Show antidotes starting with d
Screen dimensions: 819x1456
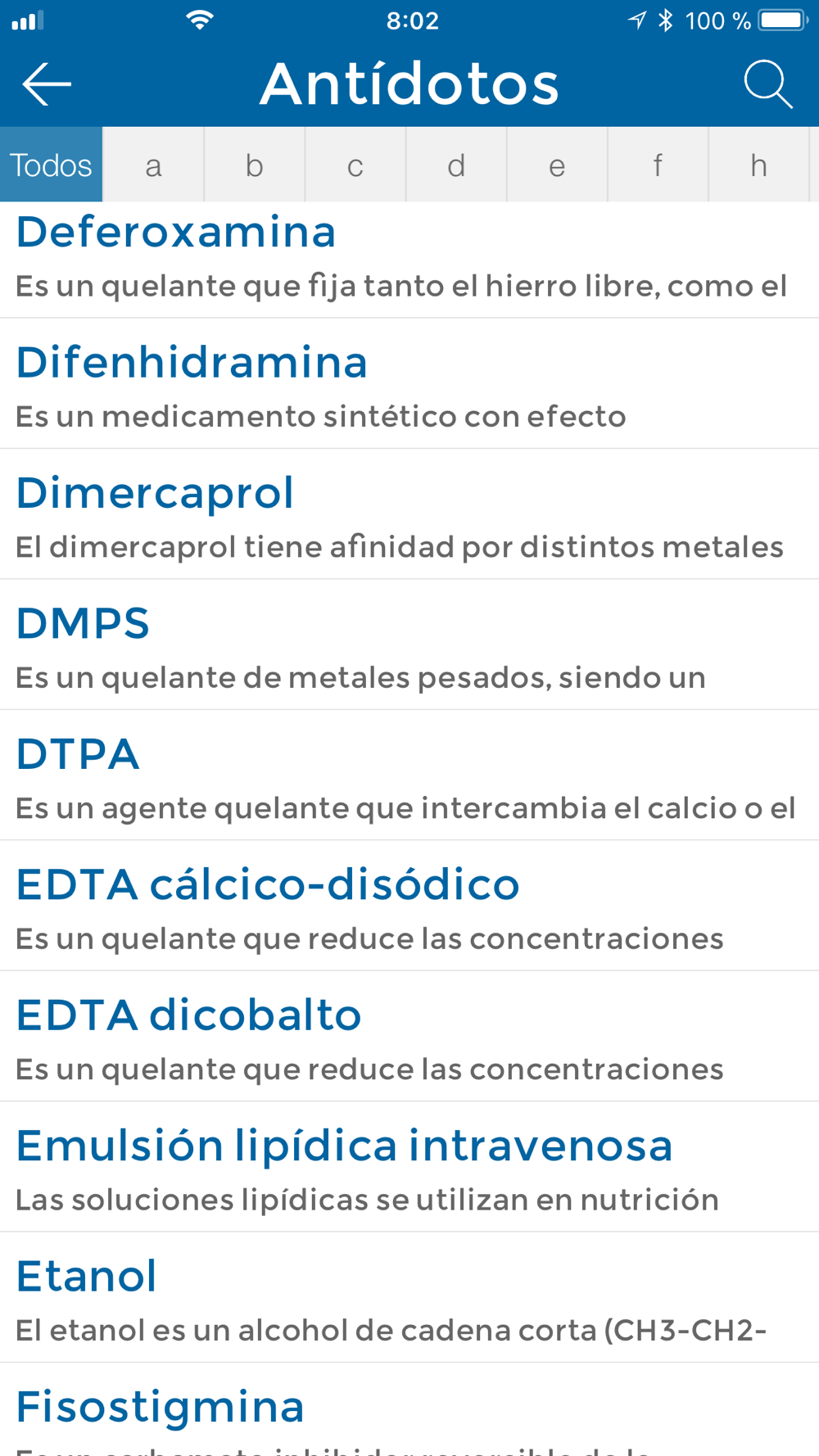click(x=456, y=165)
